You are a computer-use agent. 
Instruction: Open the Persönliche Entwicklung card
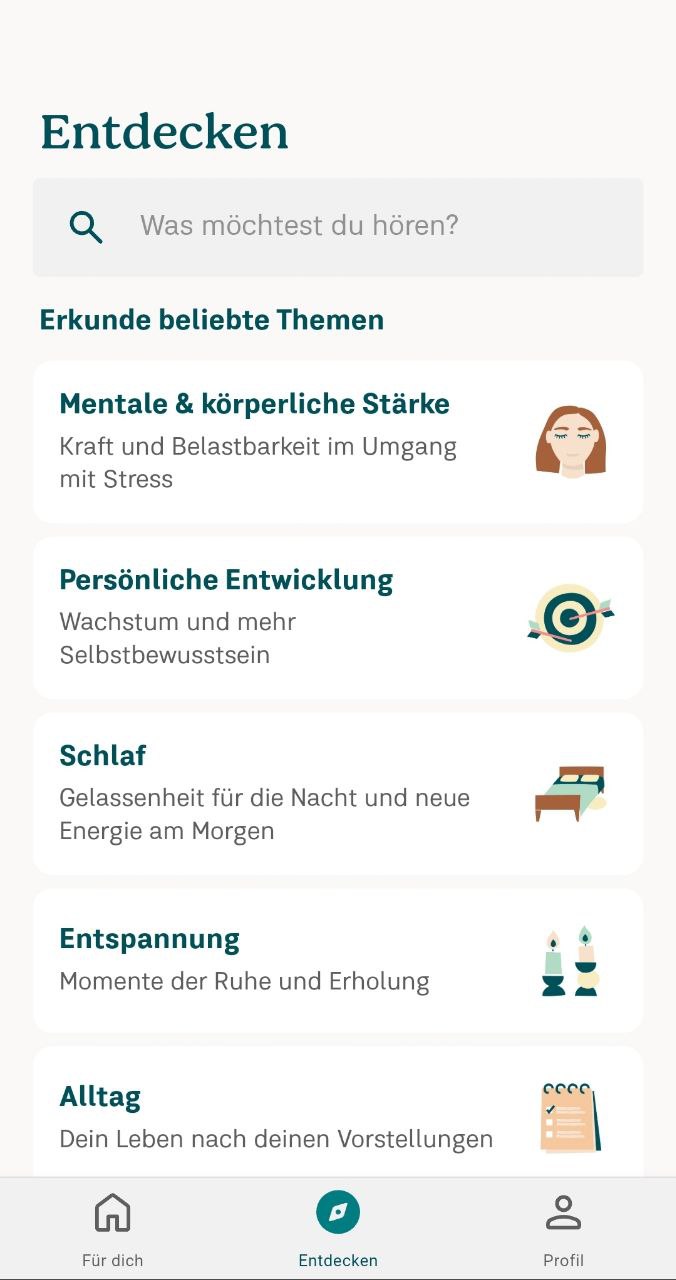tap(338, 617)
